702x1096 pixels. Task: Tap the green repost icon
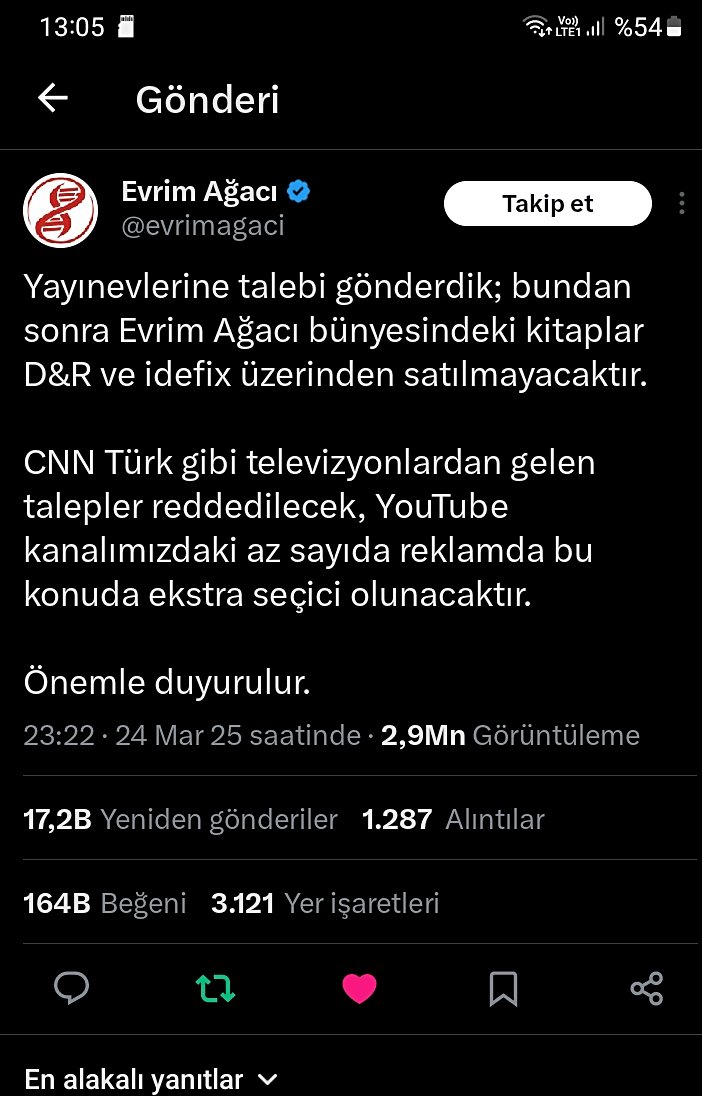point(215,989)
